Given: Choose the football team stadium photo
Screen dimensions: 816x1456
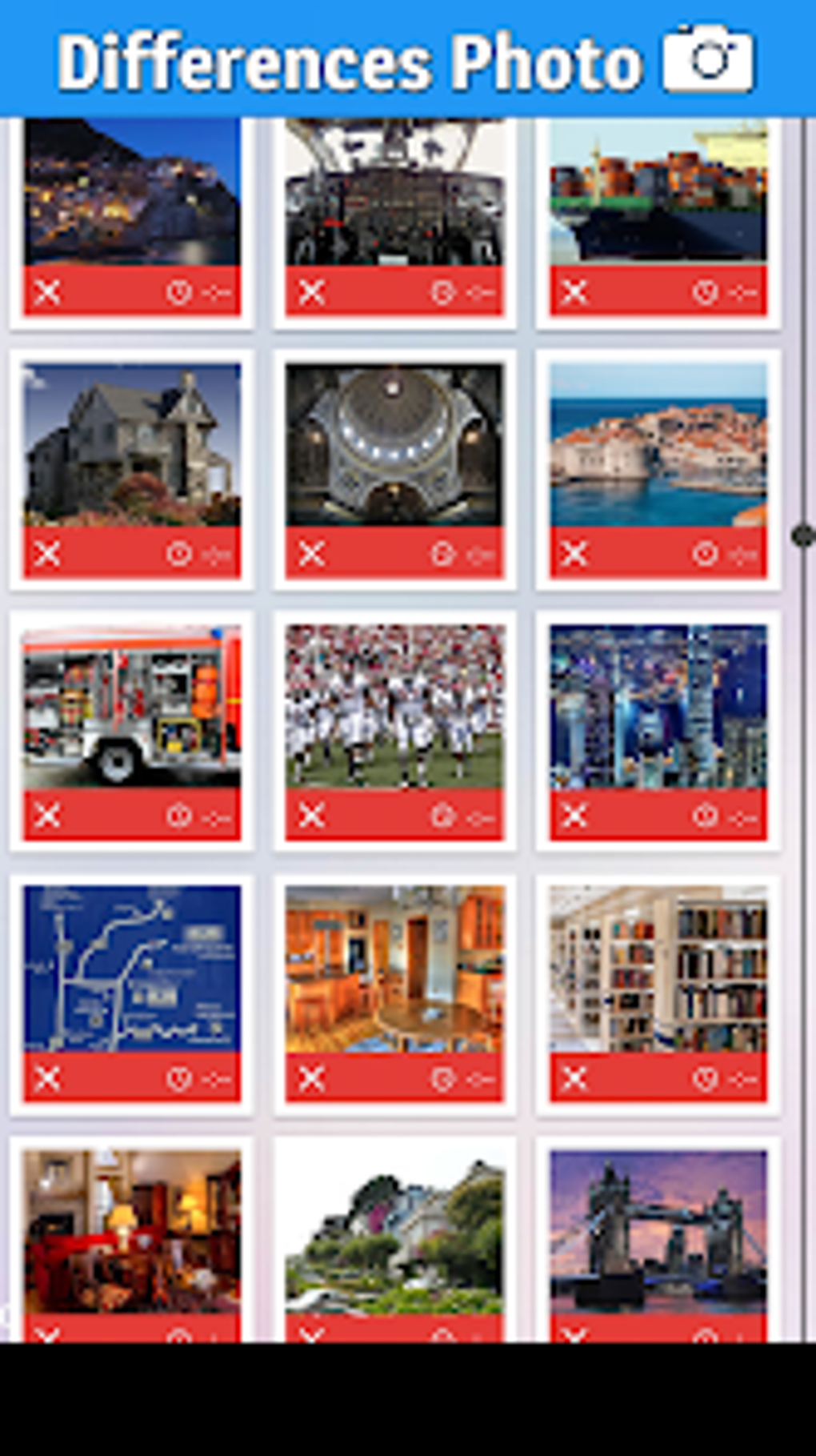Looking at the screenshot, I should pos(395,707).
